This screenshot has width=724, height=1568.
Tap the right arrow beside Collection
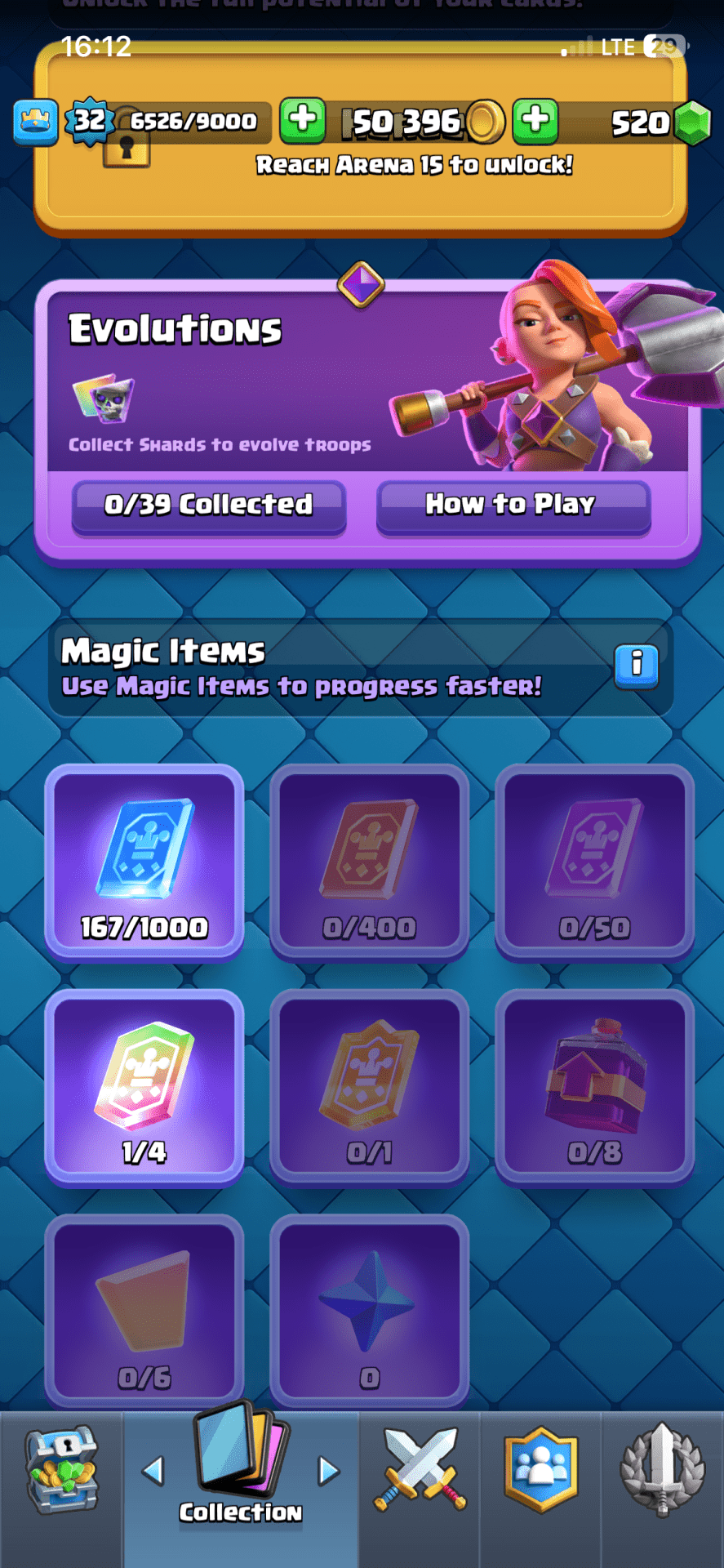328,1471
